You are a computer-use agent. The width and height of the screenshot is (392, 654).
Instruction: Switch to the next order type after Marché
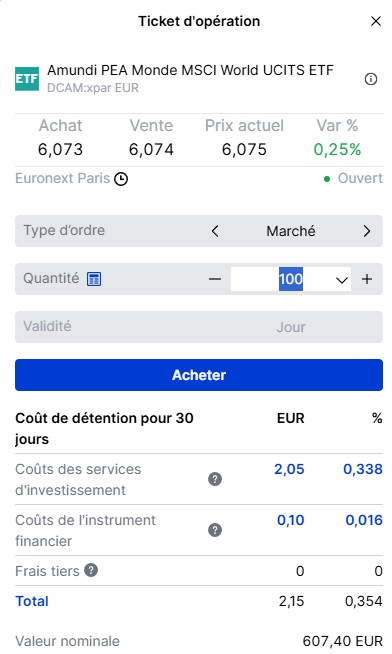click(x=367, y=231)
